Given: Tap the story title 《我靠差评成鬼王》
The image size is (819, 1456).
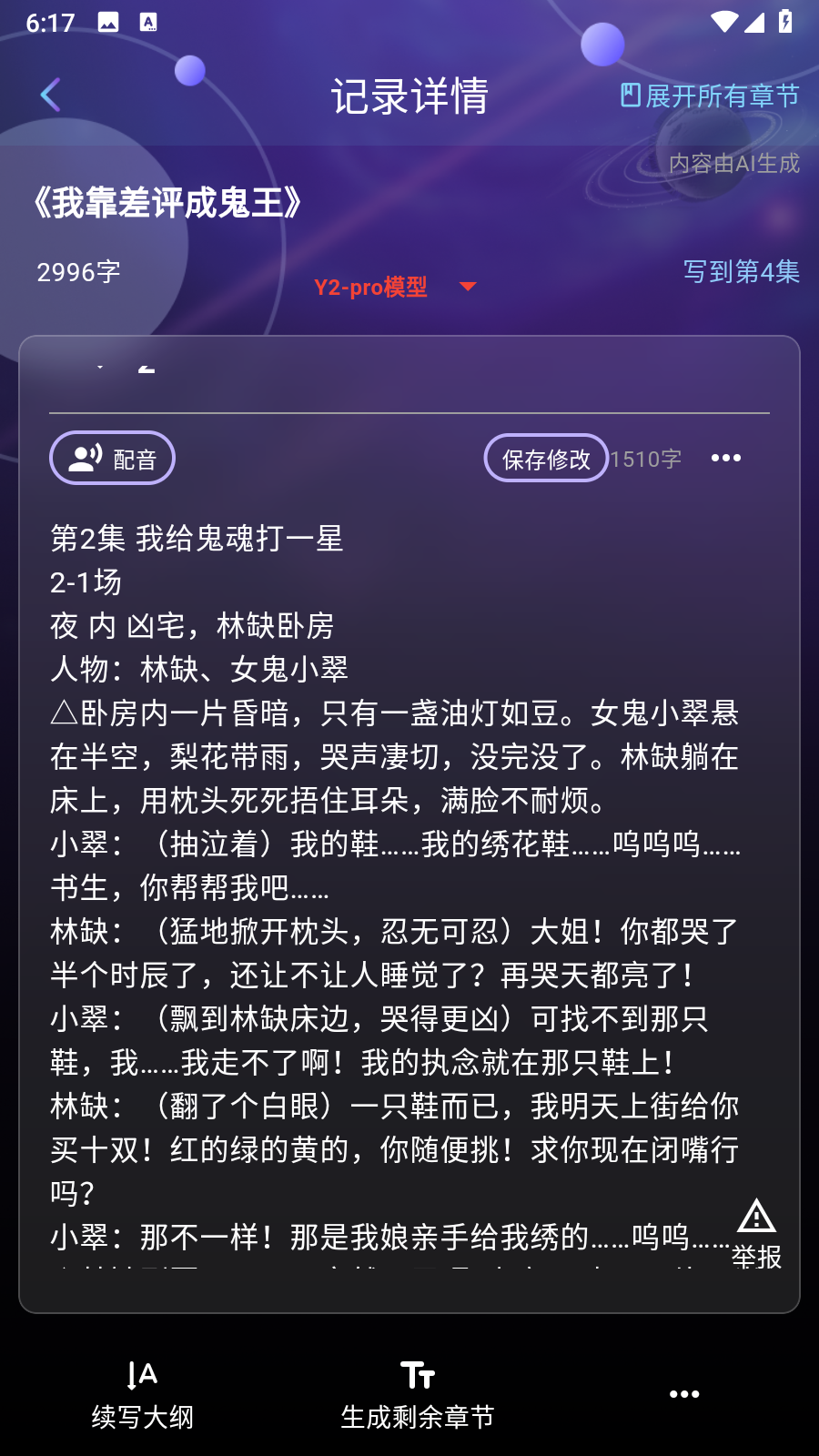Looking at the screenshot, I should tap(168, 202).
